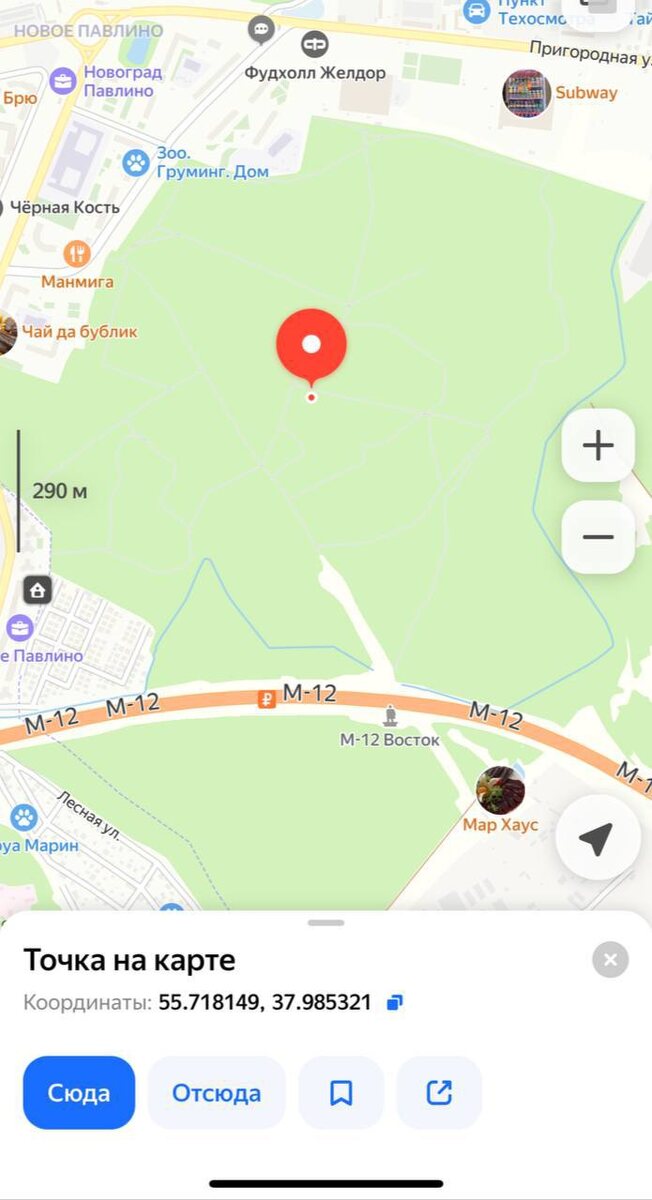Viewport: 652px width, 1200px height.
Task: Bookmark this map point
Action: coord(341,1093)
